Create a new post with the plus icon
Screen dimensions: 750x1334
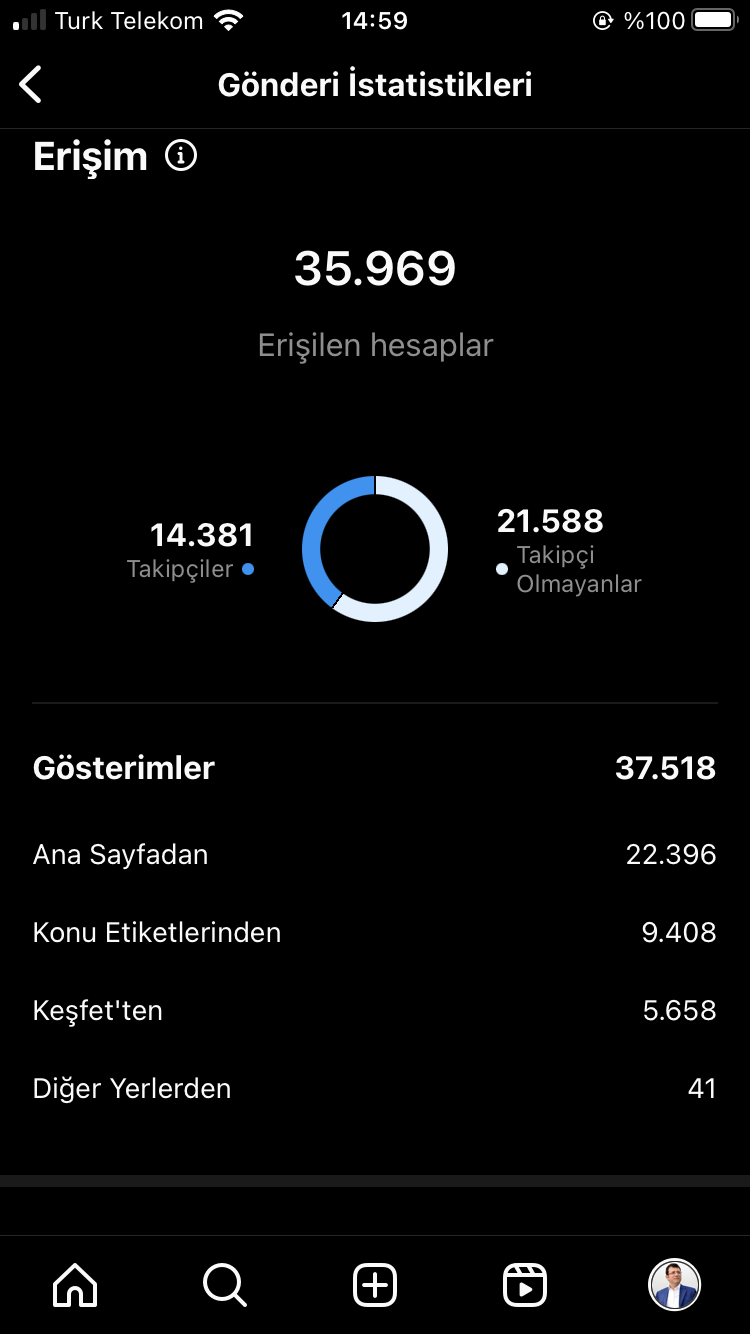point(375,1285)
